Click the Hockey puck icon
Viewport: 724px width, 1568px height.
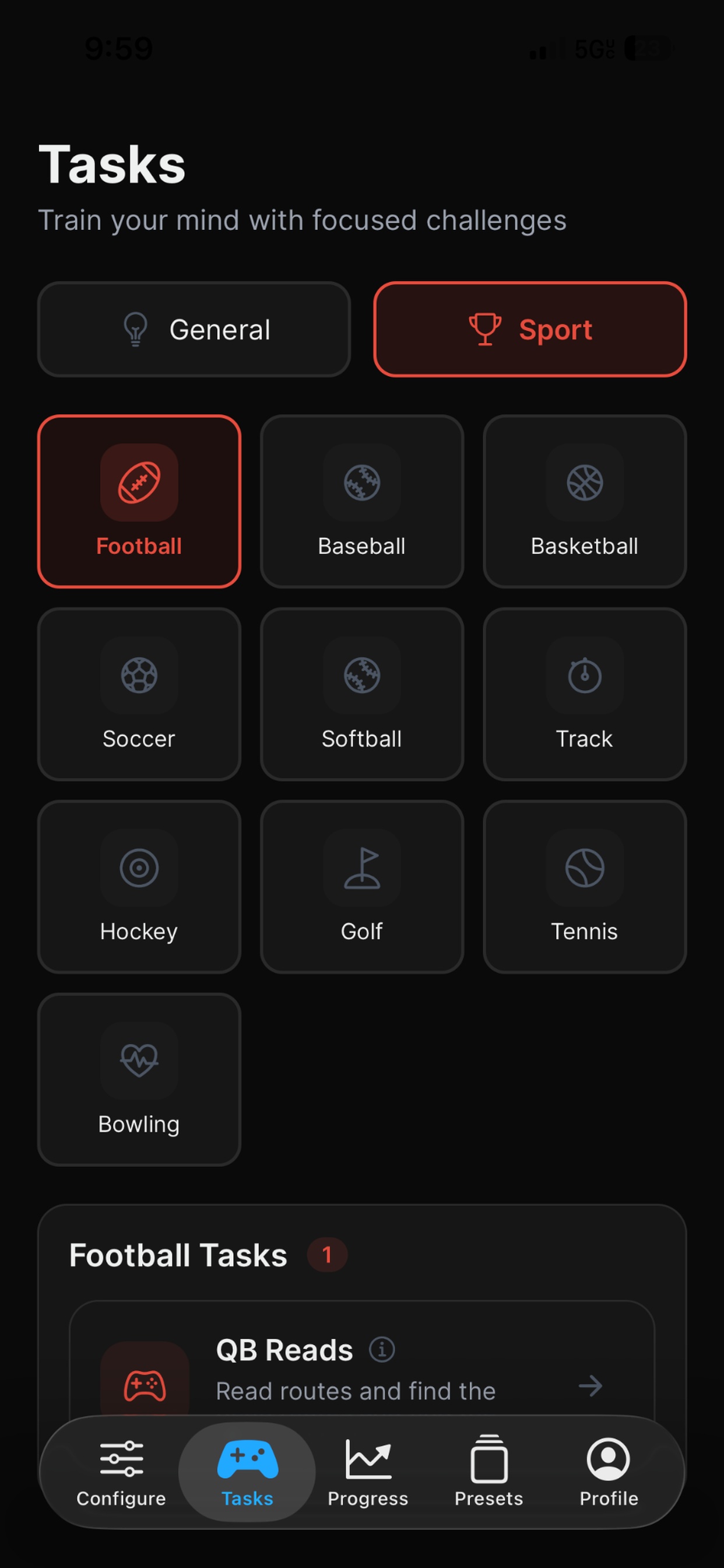(139, 869)
